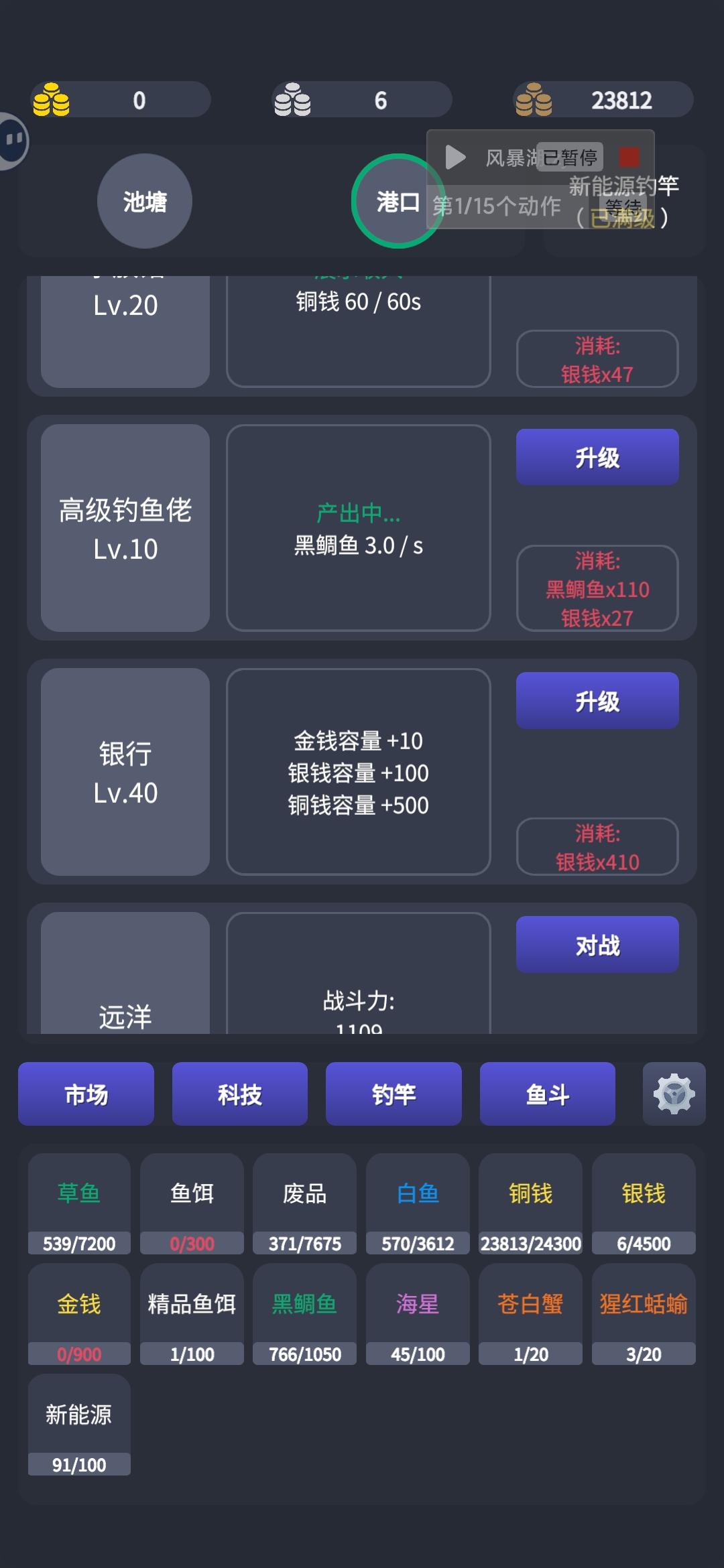Upgrade the 银行 to increase capacity
This screenshot has width=724, height=1568.
596,700
